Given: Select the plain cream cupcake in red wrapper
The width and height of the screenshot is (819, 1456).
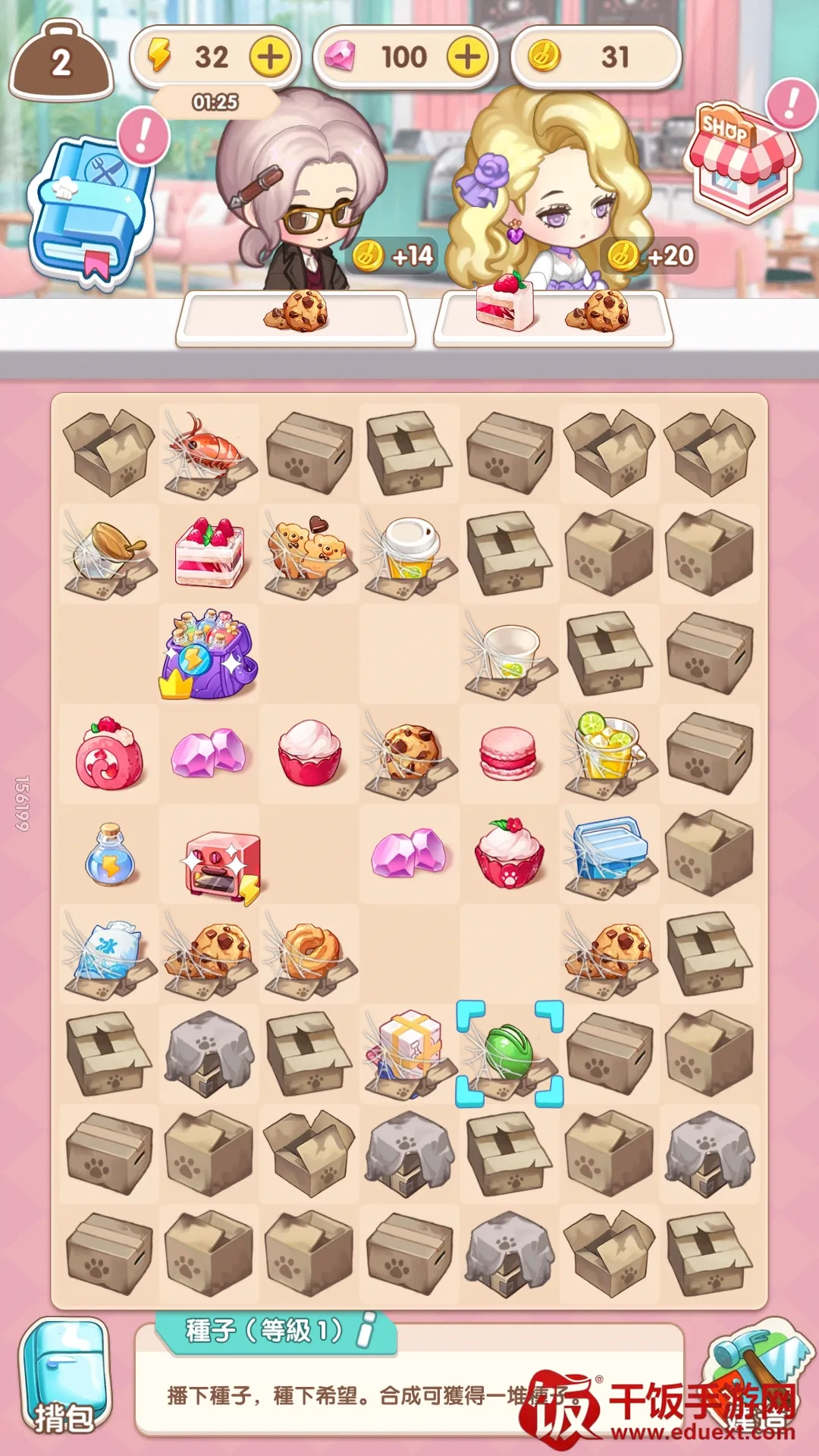Looking at the screenshot, I should coord(309,752).
